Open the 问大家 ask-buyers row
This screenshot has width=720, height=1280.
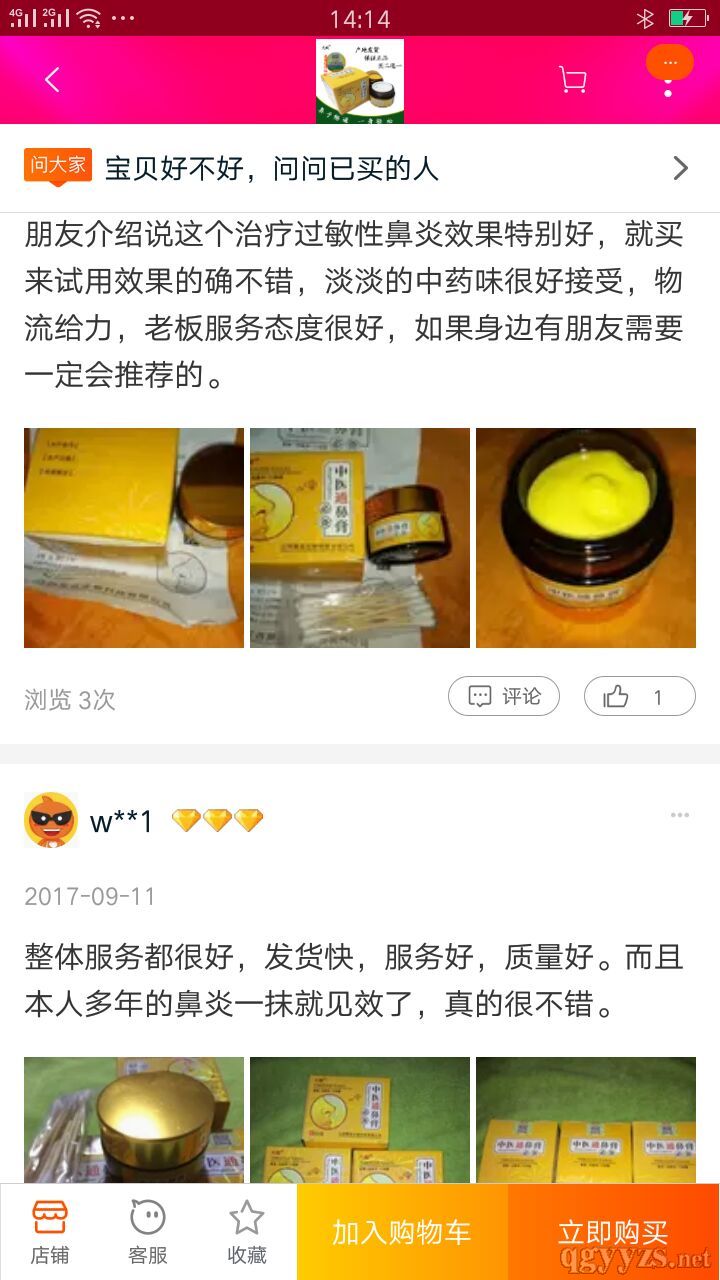360,168
